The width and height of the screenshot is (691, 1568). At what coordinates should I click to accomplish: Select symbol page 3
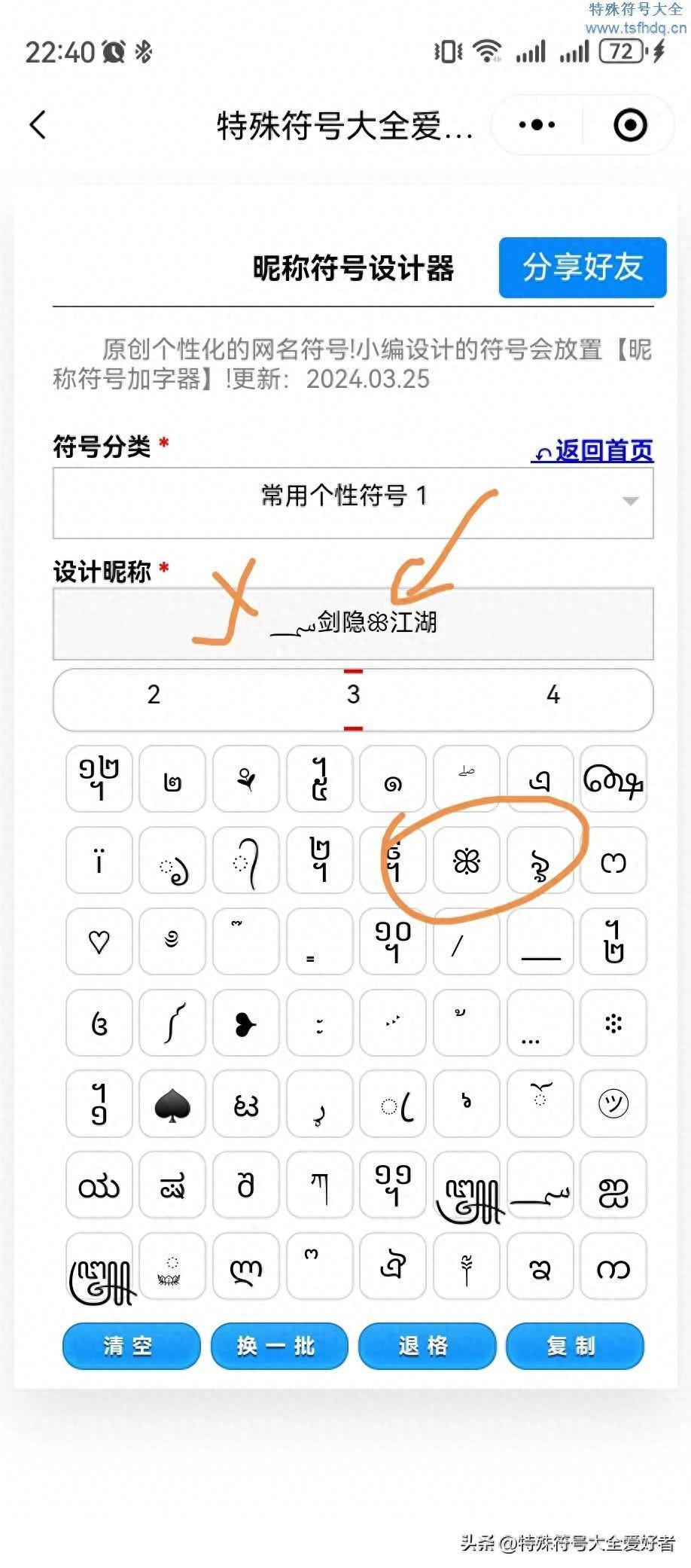click(x=353, y=695)
